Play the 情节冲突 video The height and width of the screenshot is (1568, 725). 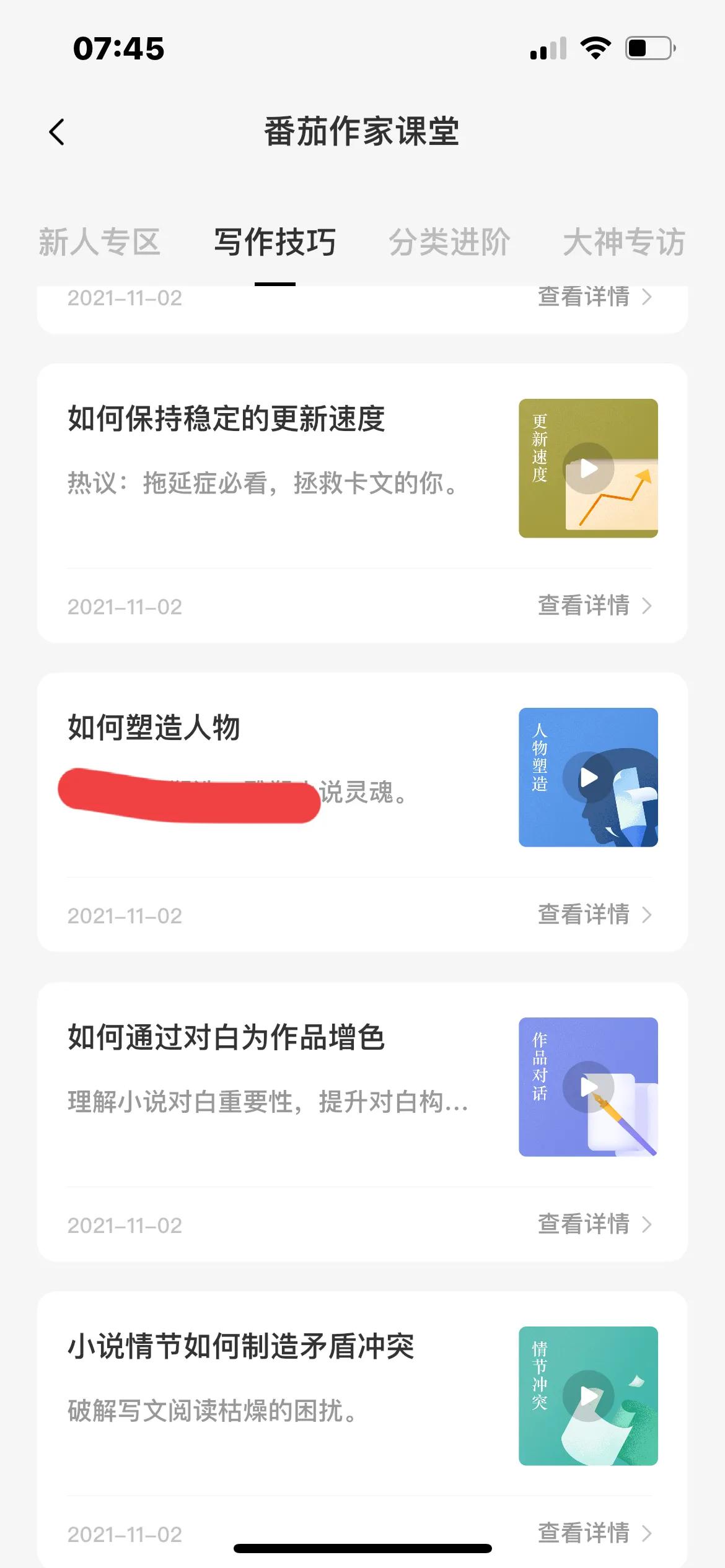[588, 1396]
